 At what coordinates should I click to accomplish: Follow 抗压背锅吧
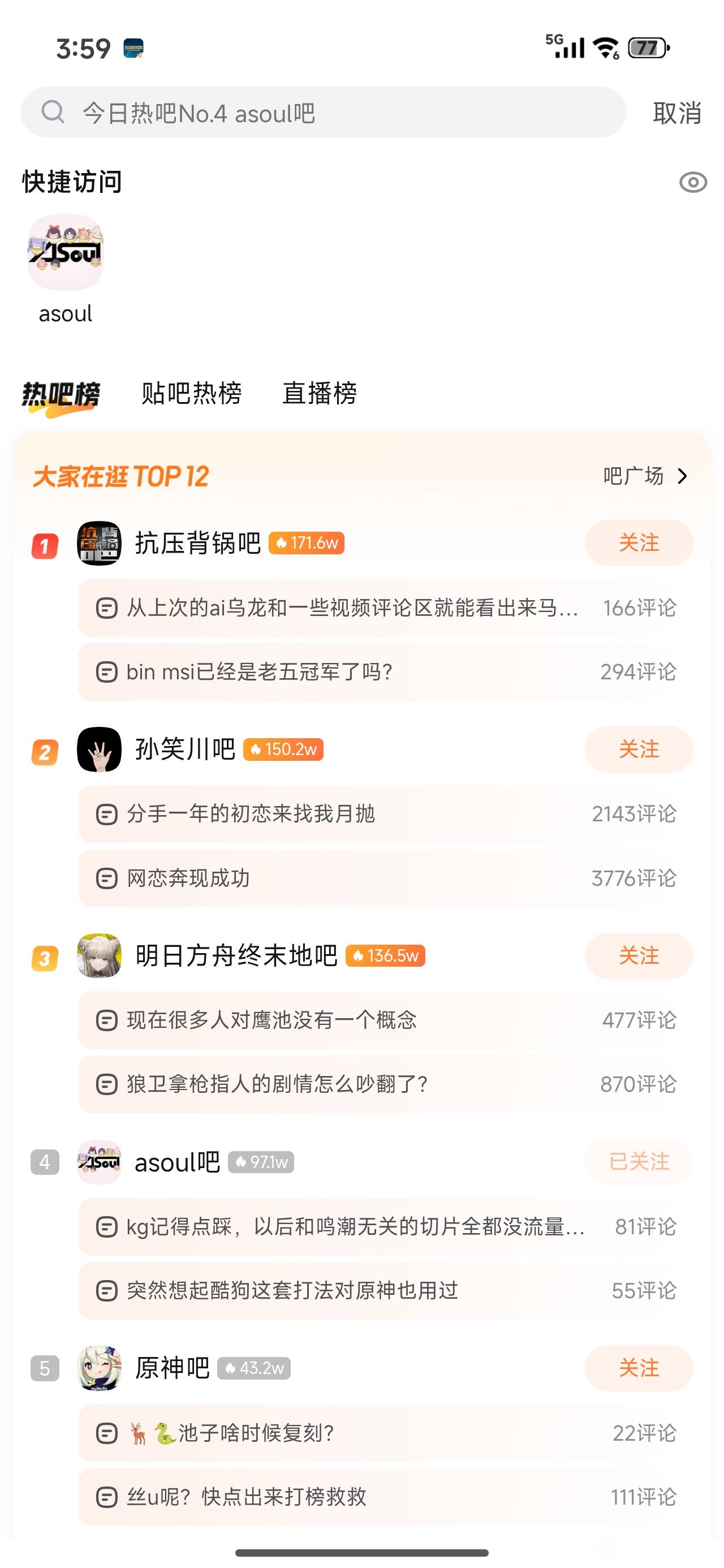coord(638,543)
